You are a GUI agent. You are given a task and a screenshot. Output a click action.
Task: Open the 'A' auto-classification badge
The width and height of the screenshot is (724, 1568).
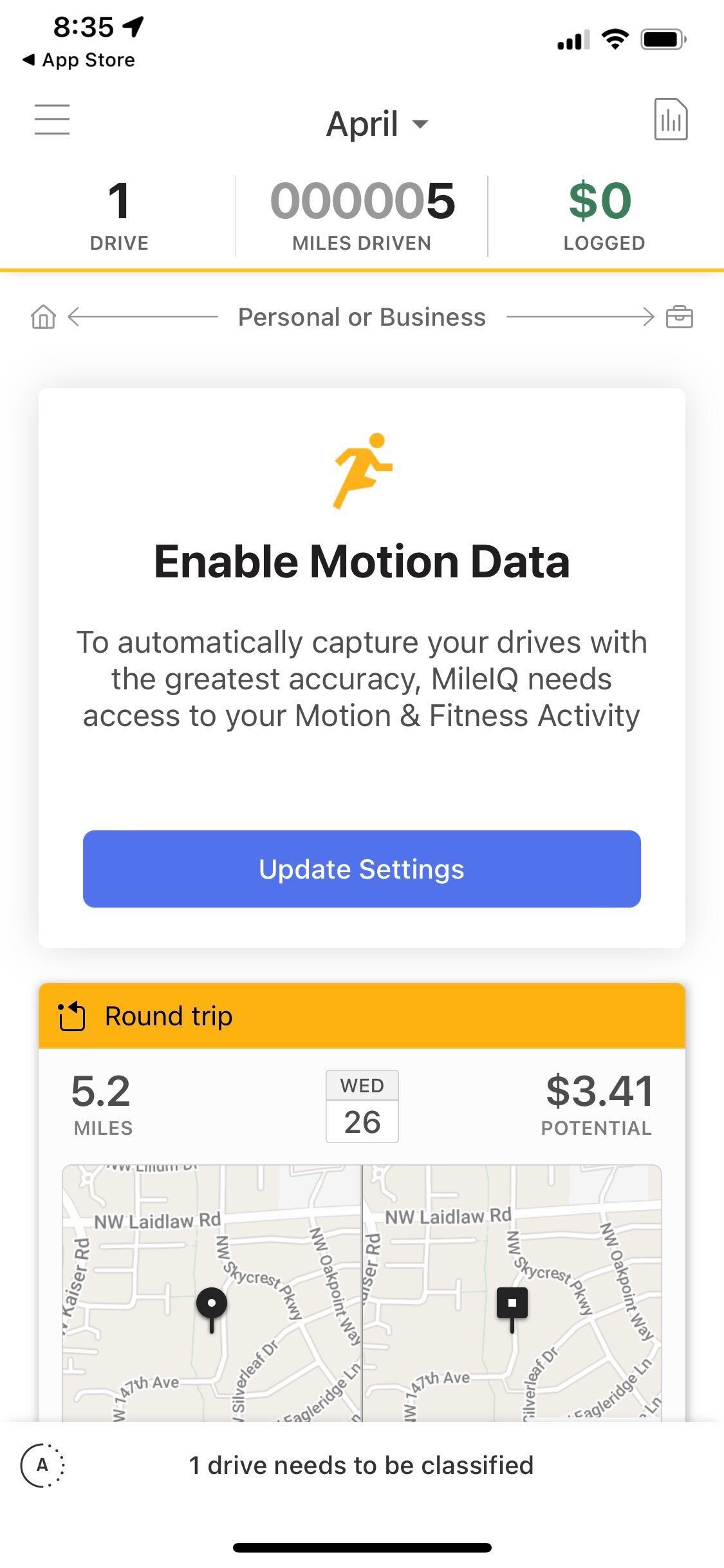41,1464
